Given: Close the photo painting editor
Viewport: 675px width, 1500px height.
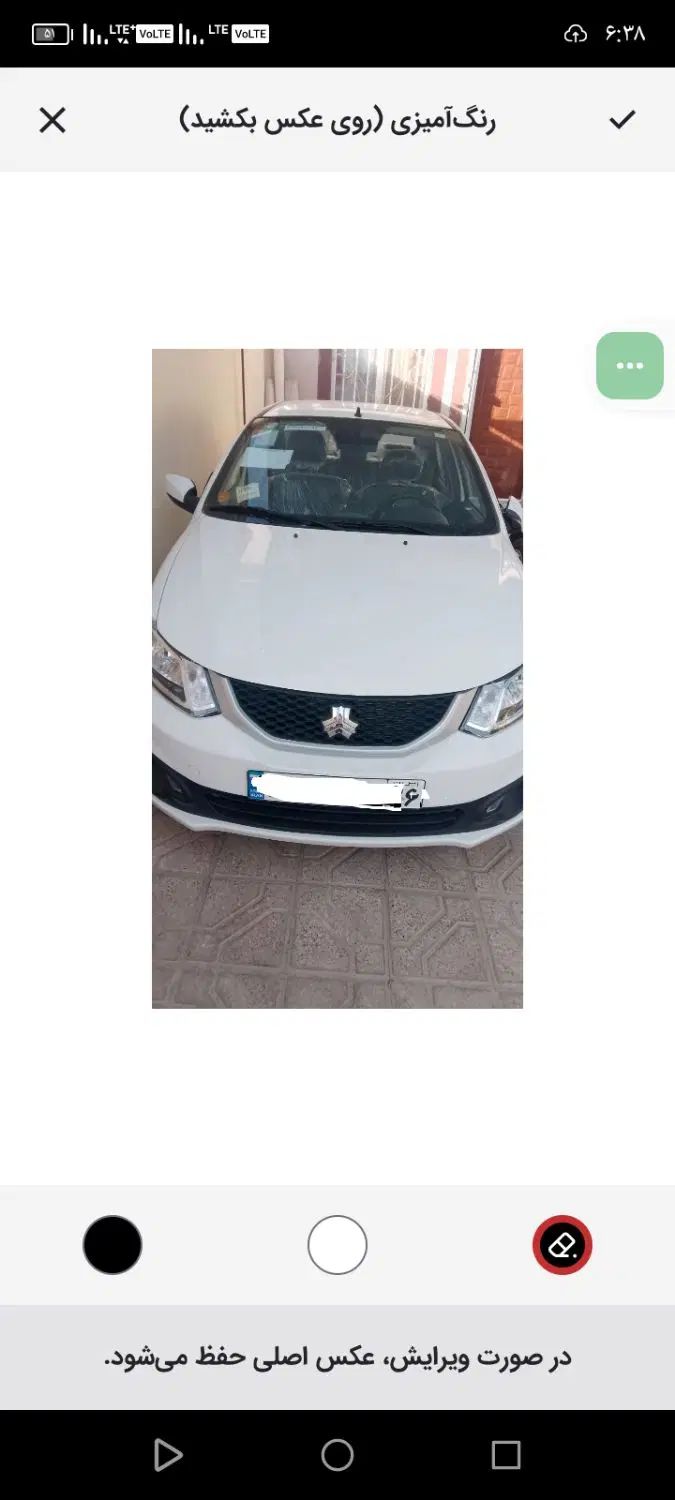Looking at the screenshot, I should (x=52, y=121).
